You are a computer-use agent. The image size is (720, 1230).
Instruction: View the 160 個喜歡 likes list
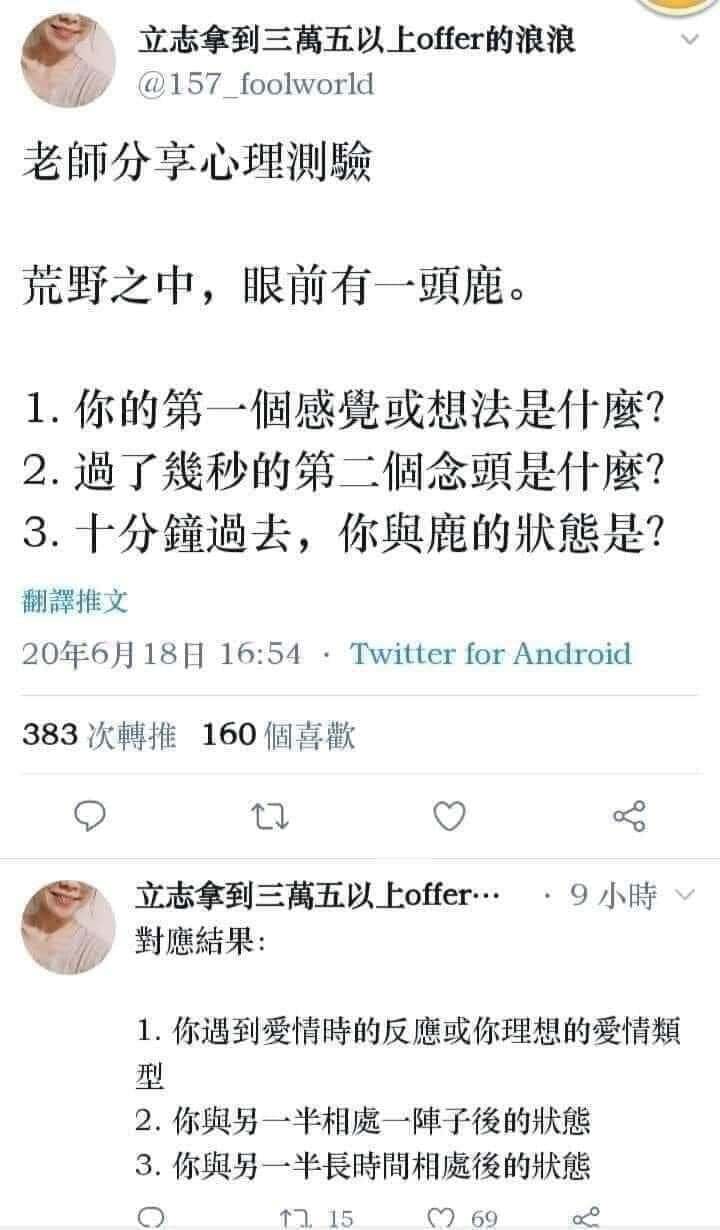click(279, 736)
